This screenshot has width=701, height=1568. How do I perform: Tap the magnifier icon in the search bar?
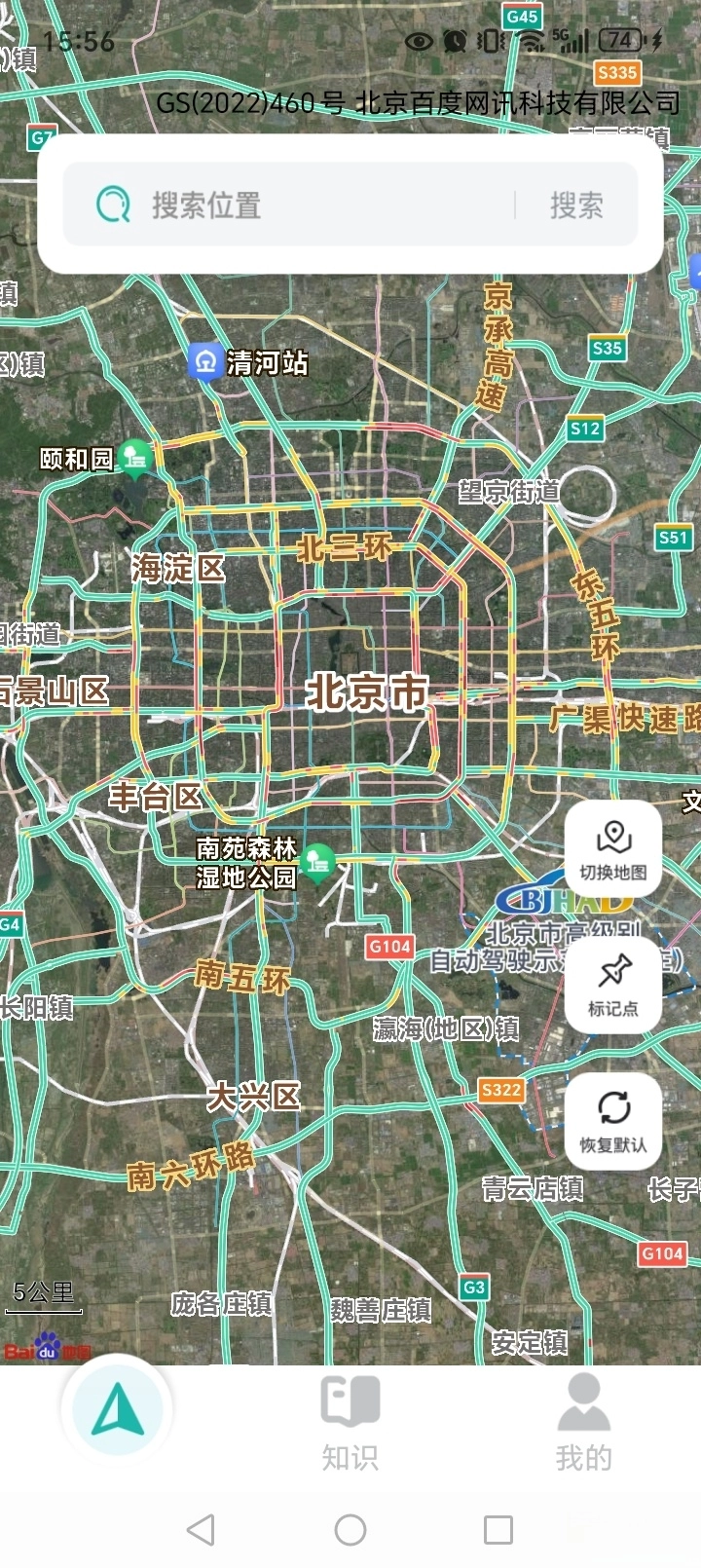112,205
